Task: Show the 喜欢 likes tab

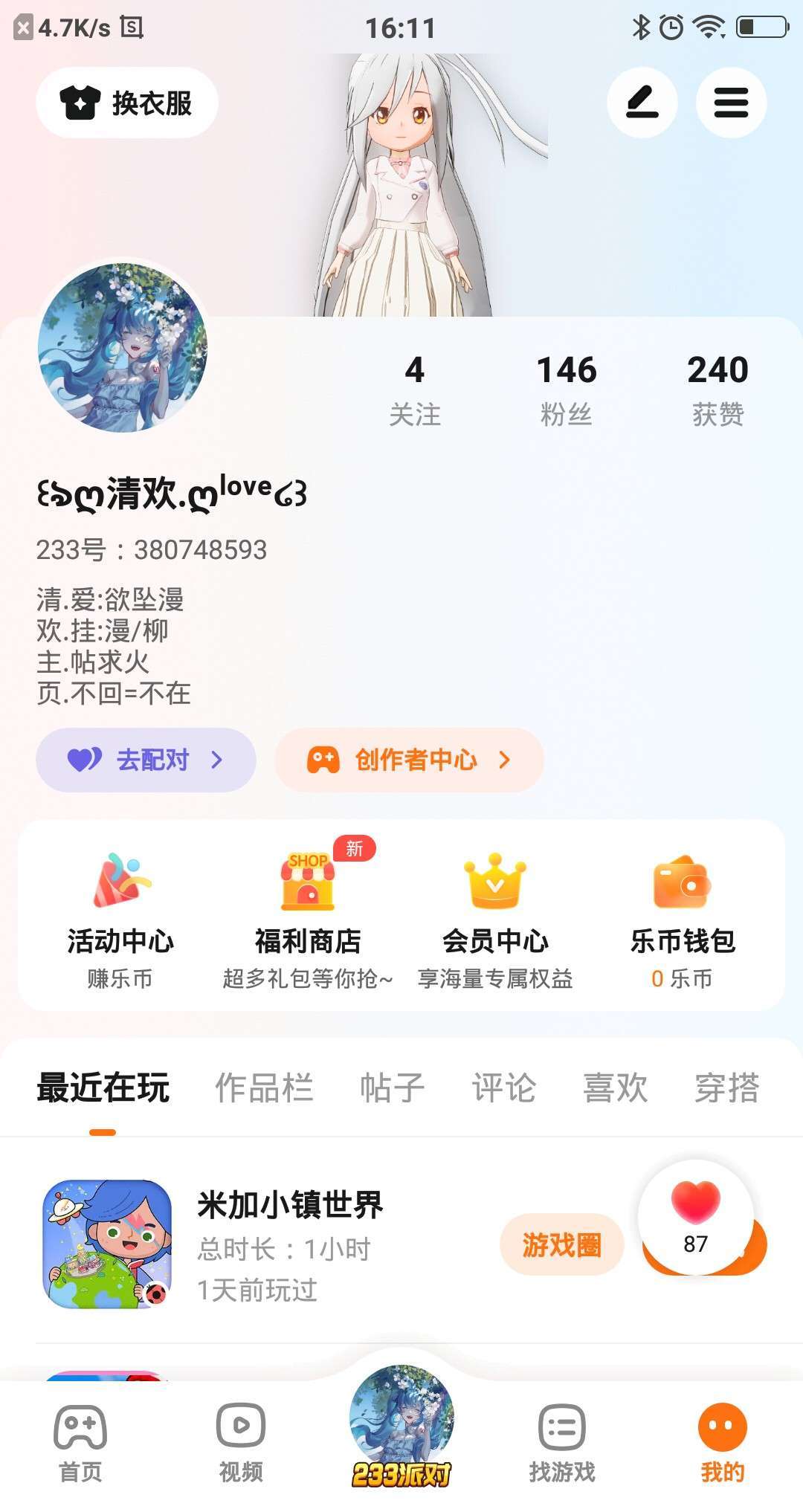Action: (615, 1088)
